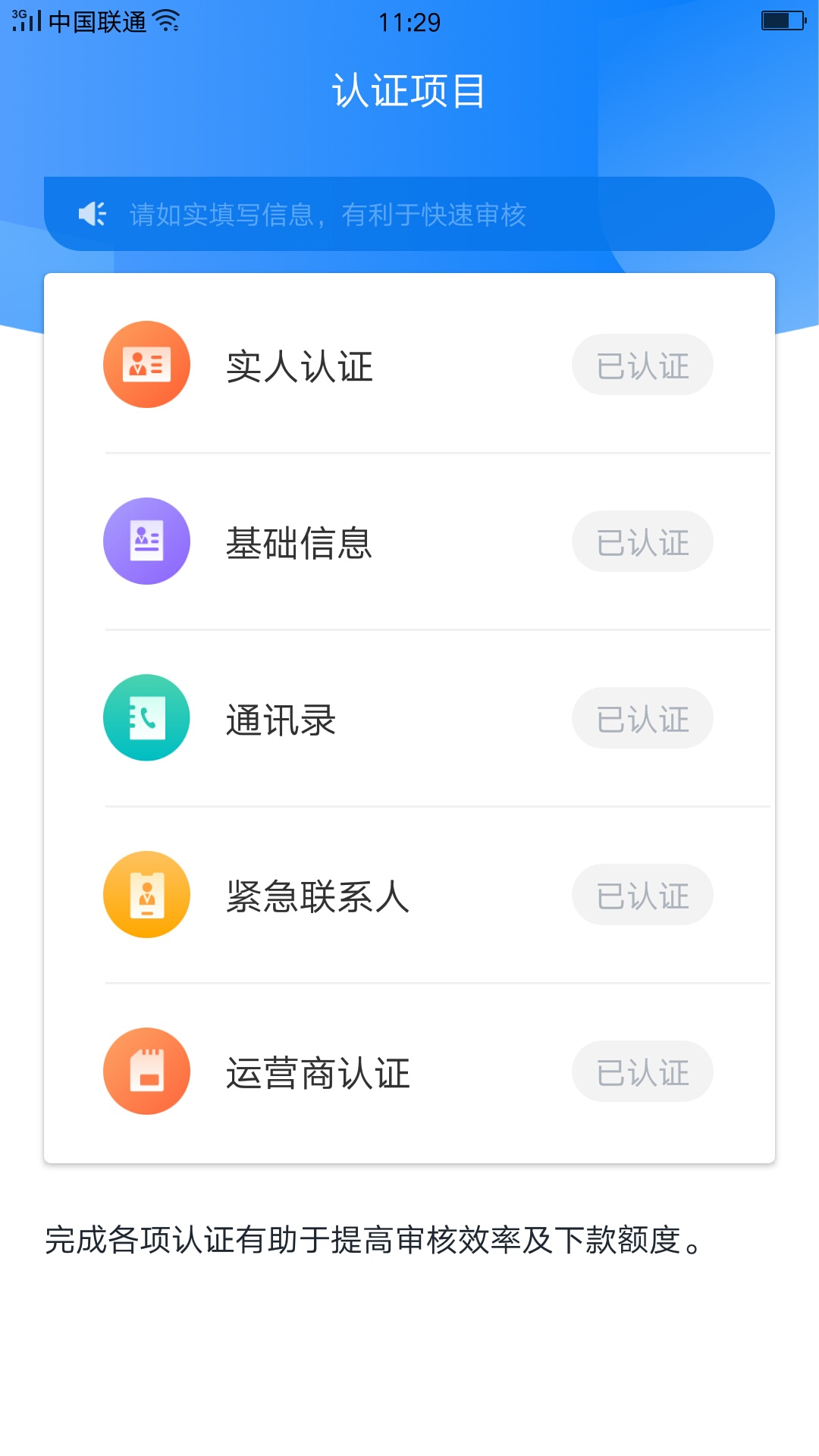This screenshot has height=1456, width=819.
Task: Open the 实人认证 row
Action: coord(409,365)
